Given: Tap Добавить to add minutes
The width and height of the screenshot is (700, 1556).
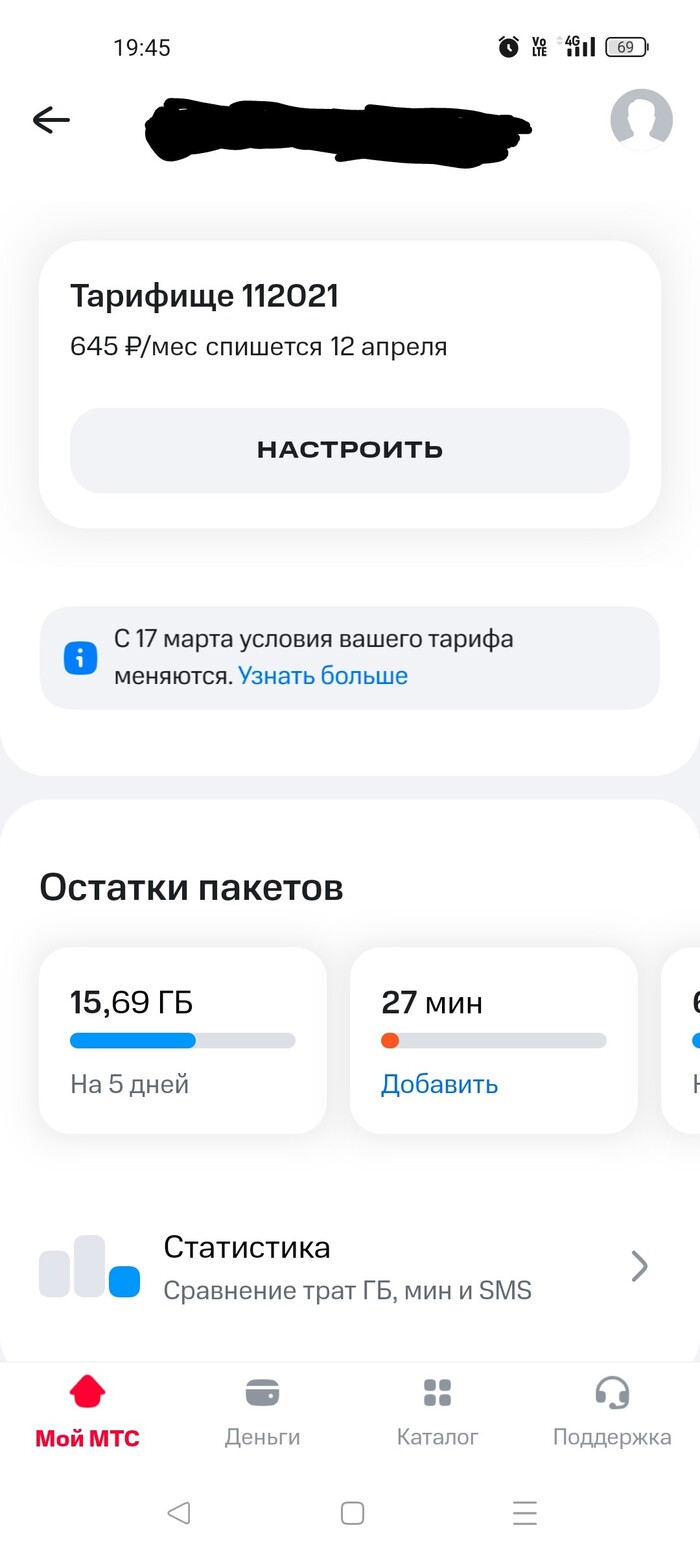Looking at the screenshot, I should pos(439,1084).
